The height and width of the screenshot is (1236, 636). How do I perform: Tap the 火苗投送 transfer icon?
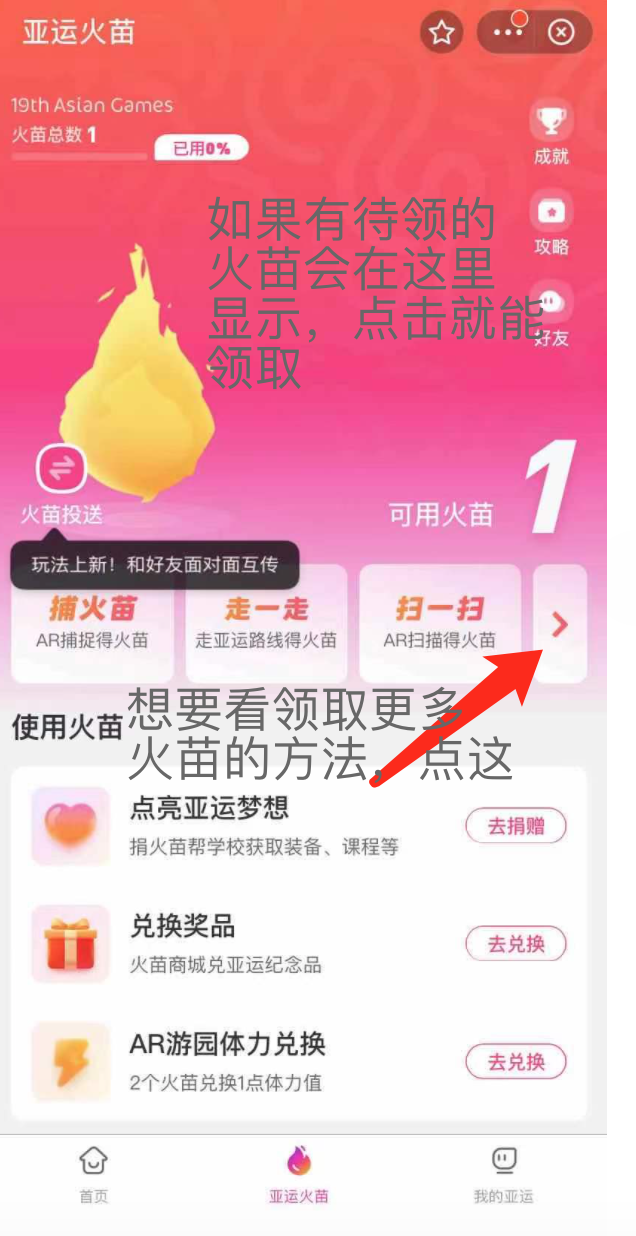click(62, 470)
